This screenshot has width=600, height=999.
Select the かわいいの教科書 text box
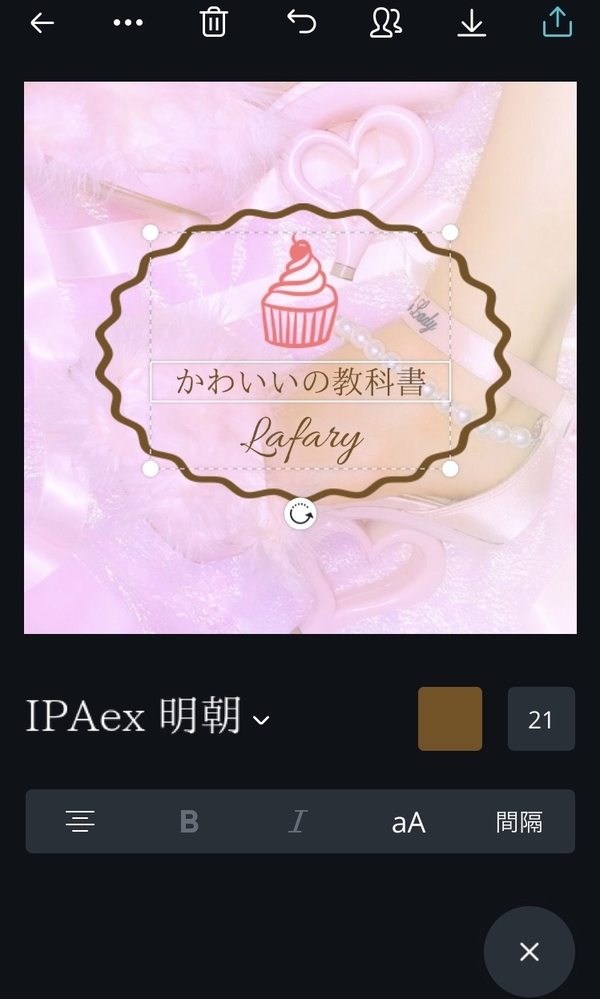(300, 382)
